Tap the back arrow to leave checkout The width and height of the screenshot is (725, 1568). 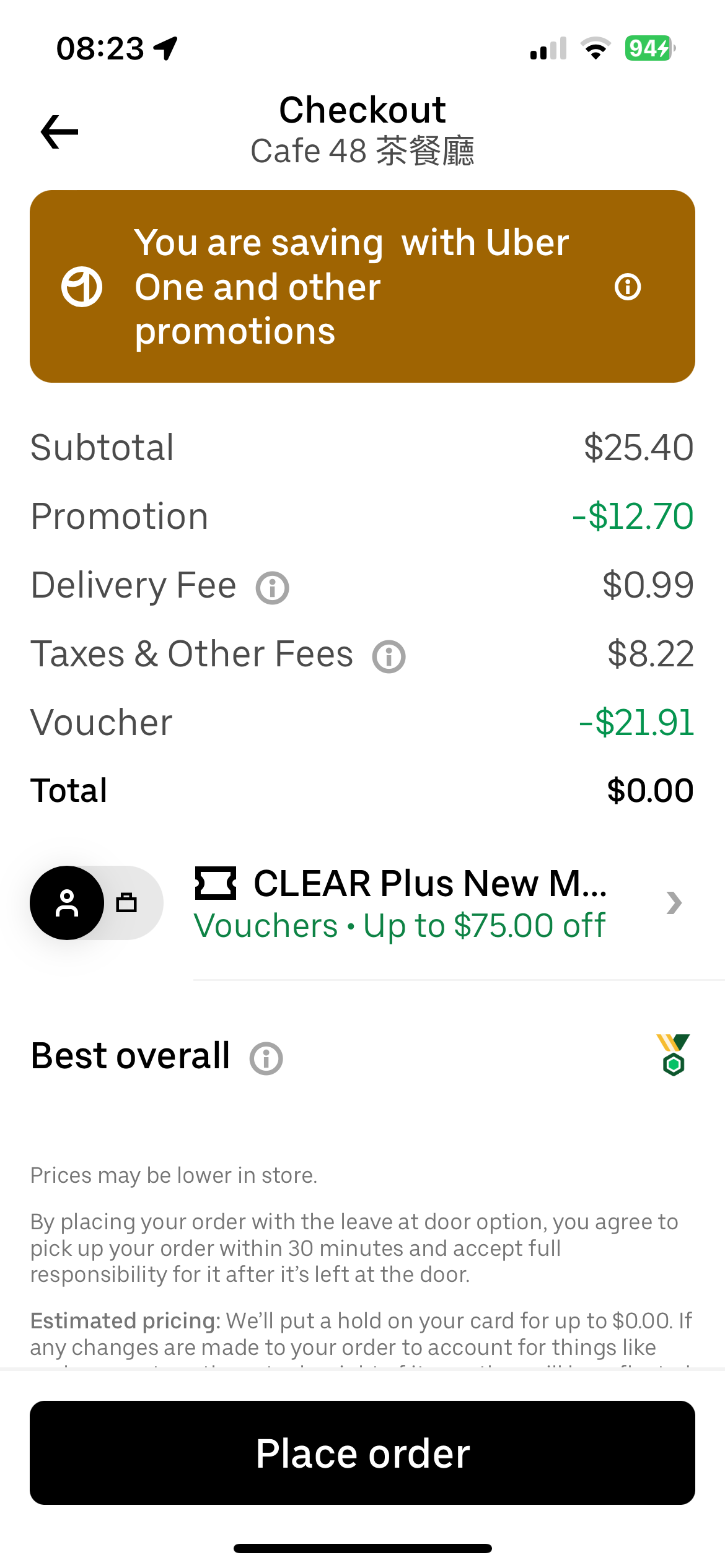click(59, 131)
